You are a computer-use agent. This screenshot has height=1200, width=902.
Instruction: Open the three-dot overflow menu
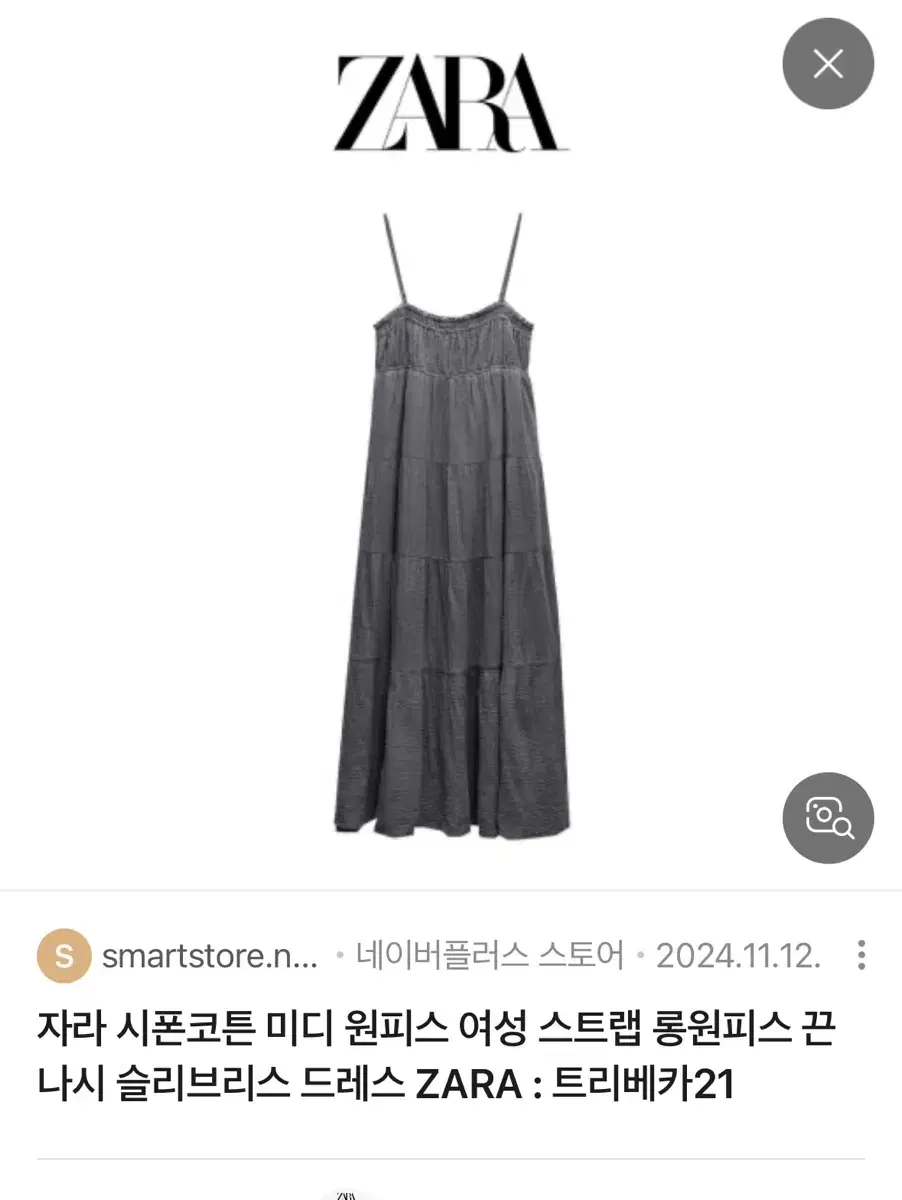862,956
